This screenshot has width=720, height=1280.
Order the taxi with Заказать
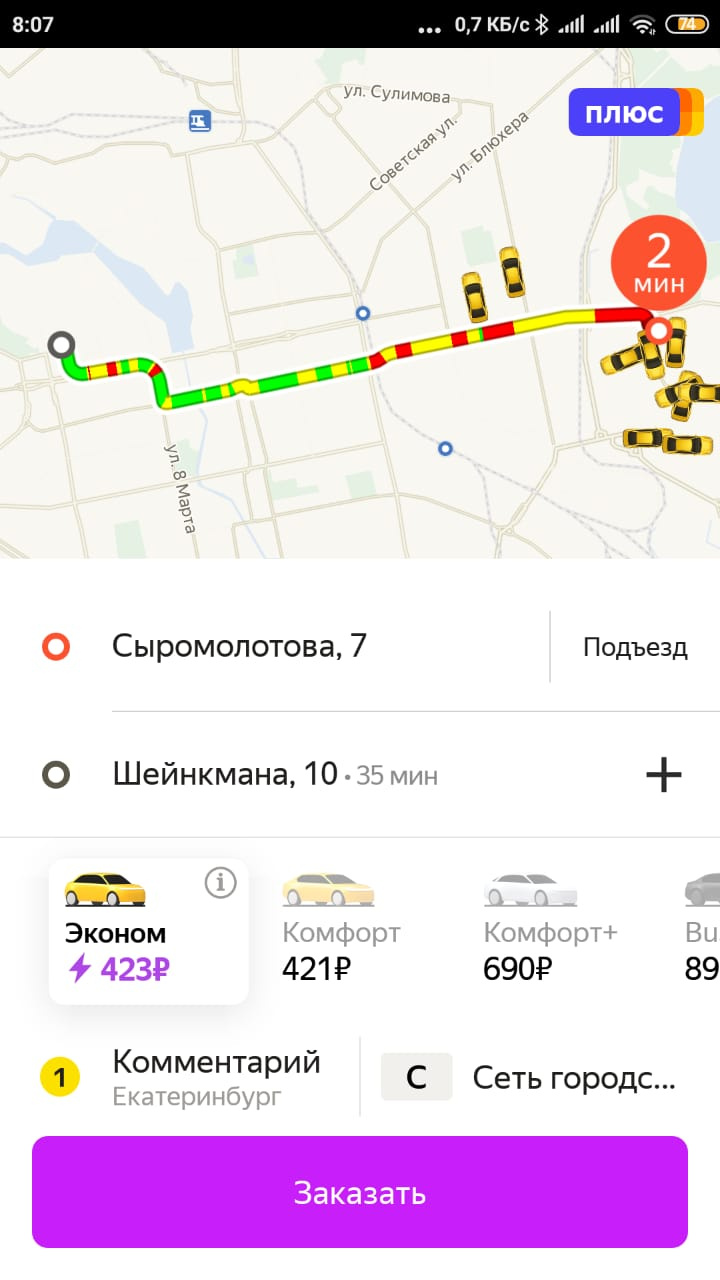(360, 1192)
